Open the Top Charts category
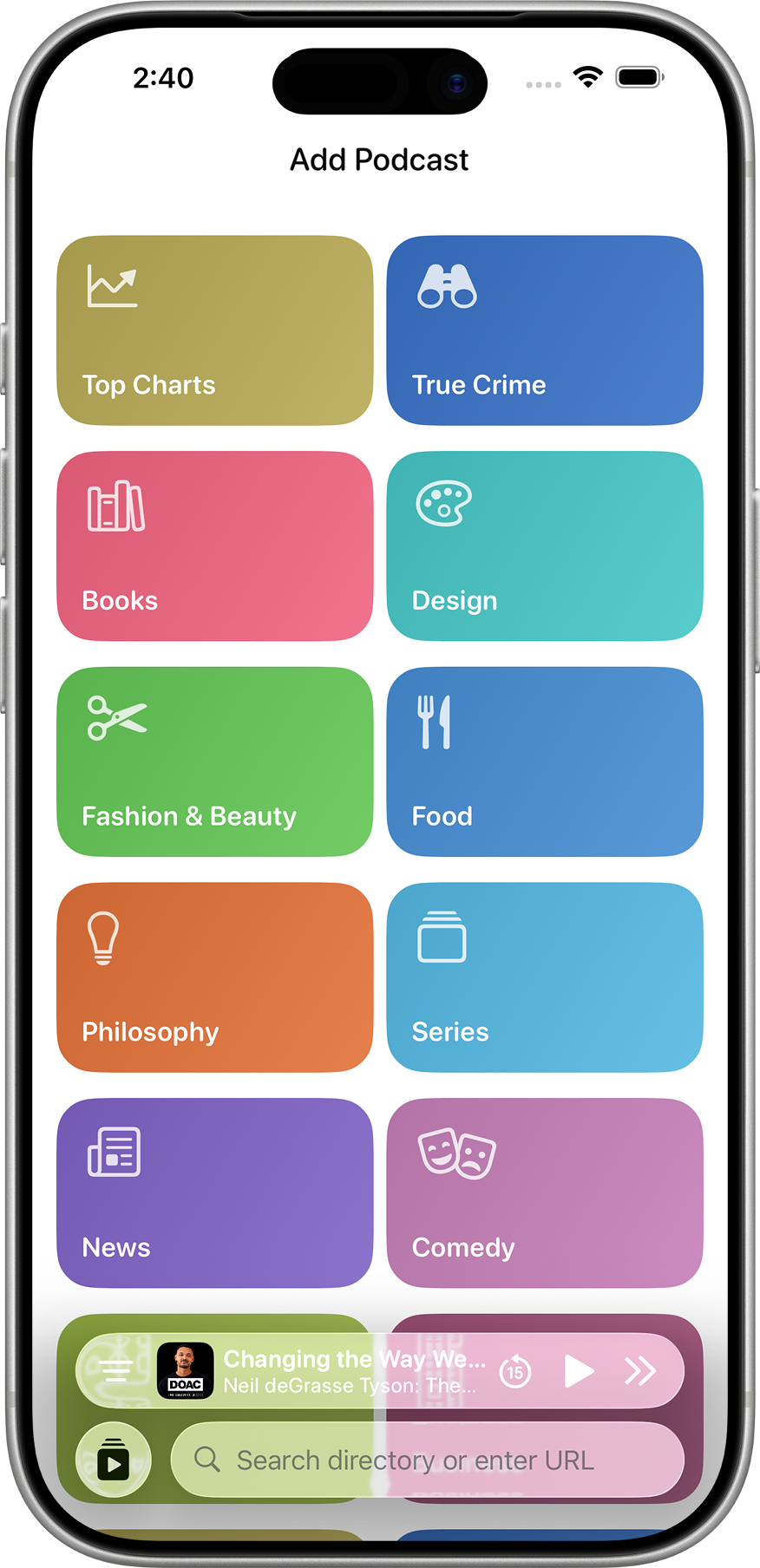Image resolution: width=760 pixels, height=1568 pixels. 214,330
